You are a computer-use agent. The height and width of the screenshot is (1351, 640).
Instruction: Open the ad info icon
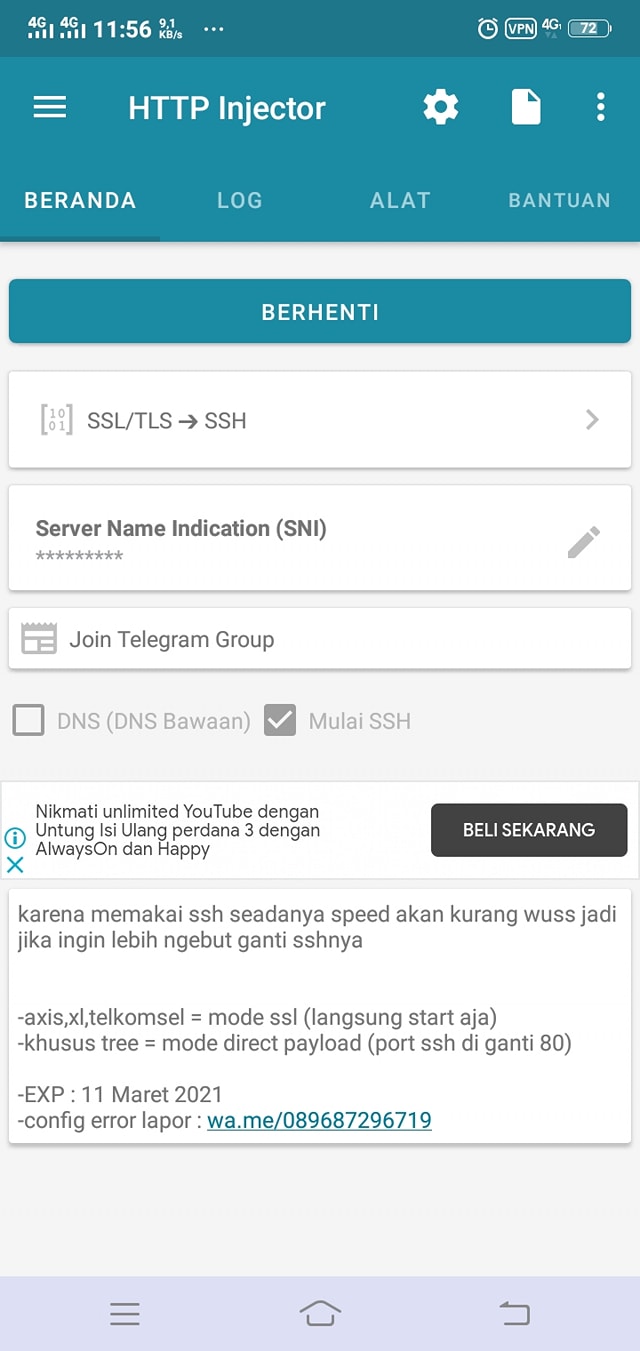click(x=15, y=838)
